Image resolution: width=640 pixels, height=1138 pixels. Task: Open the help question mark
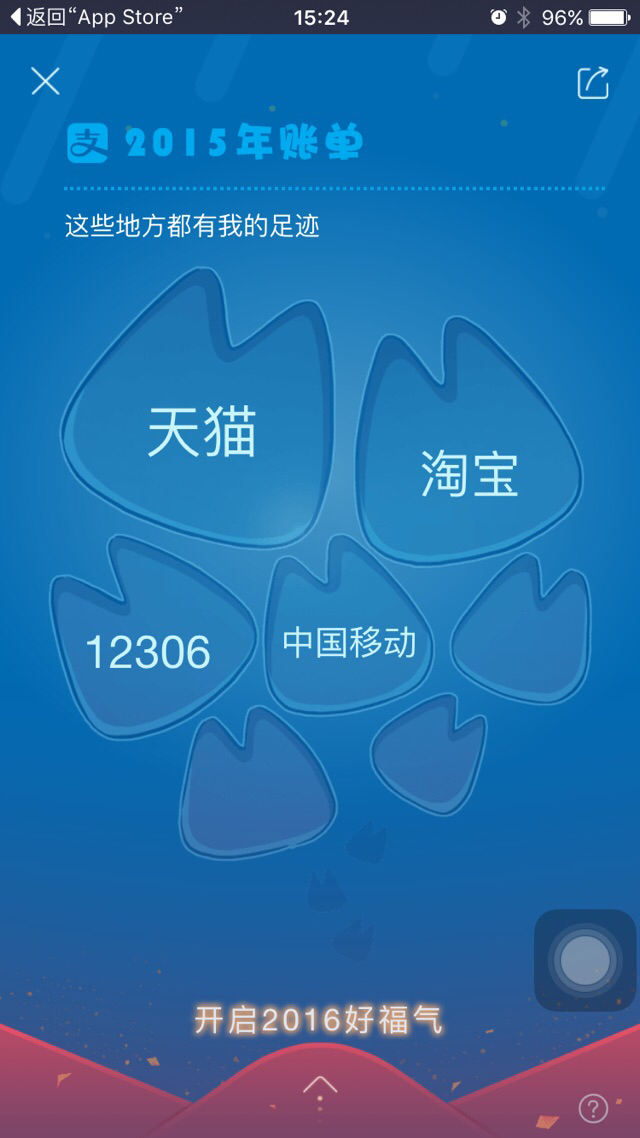(593, 1108)
